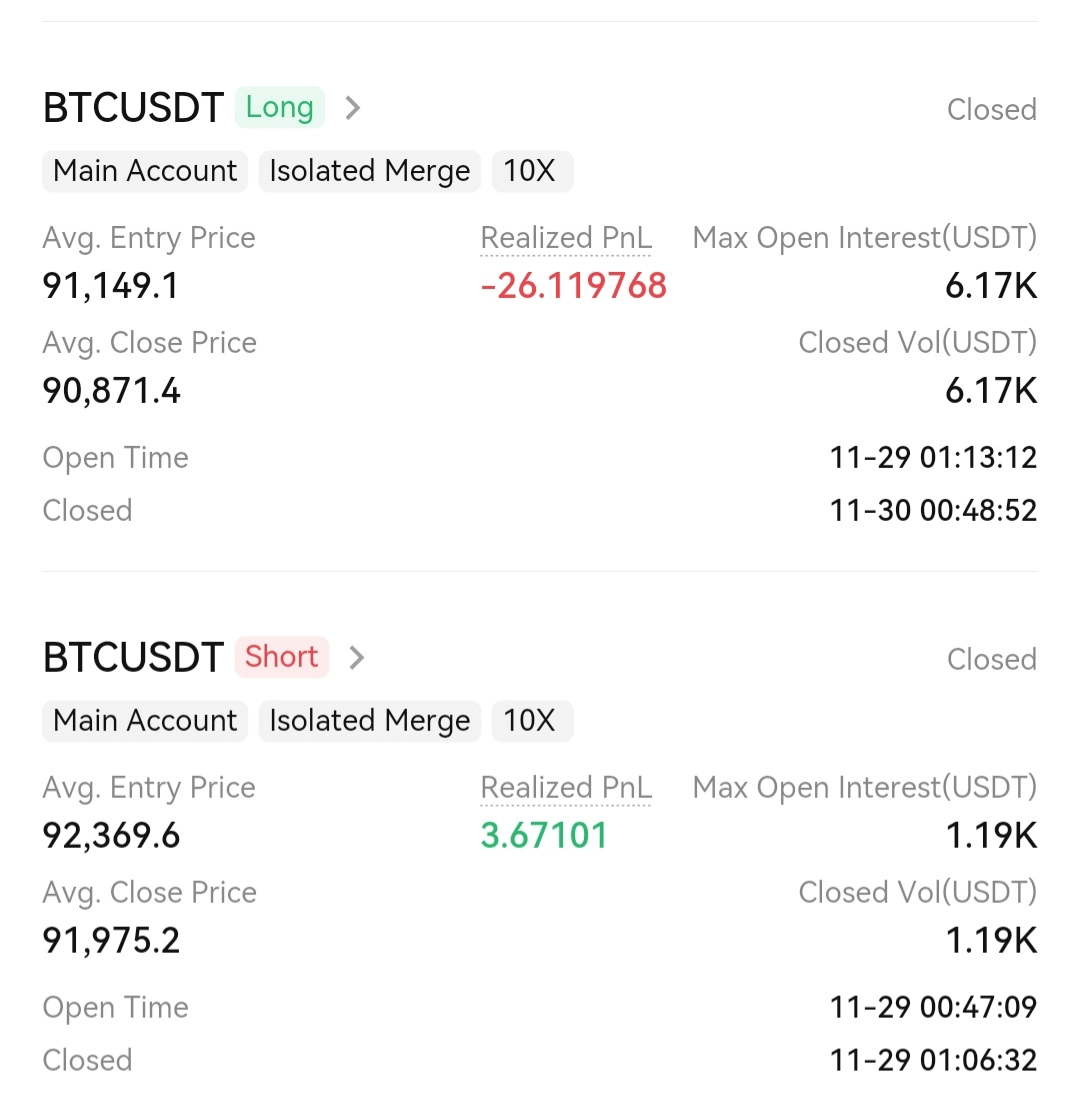The image size is (1080, 1114).
Task: Select the 10X leverage tag on Long position
Action: 532,171
